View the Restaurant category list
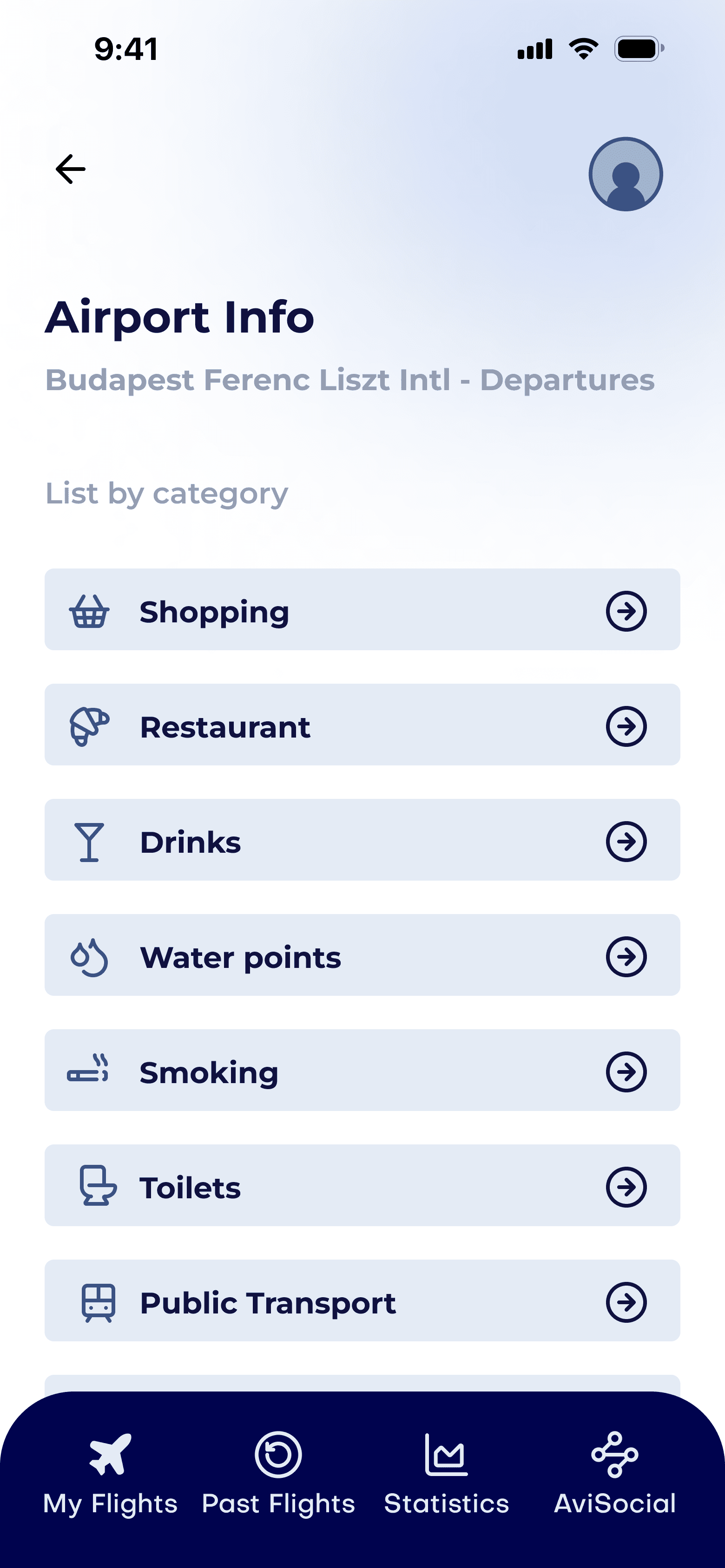 tap(362, 725)
